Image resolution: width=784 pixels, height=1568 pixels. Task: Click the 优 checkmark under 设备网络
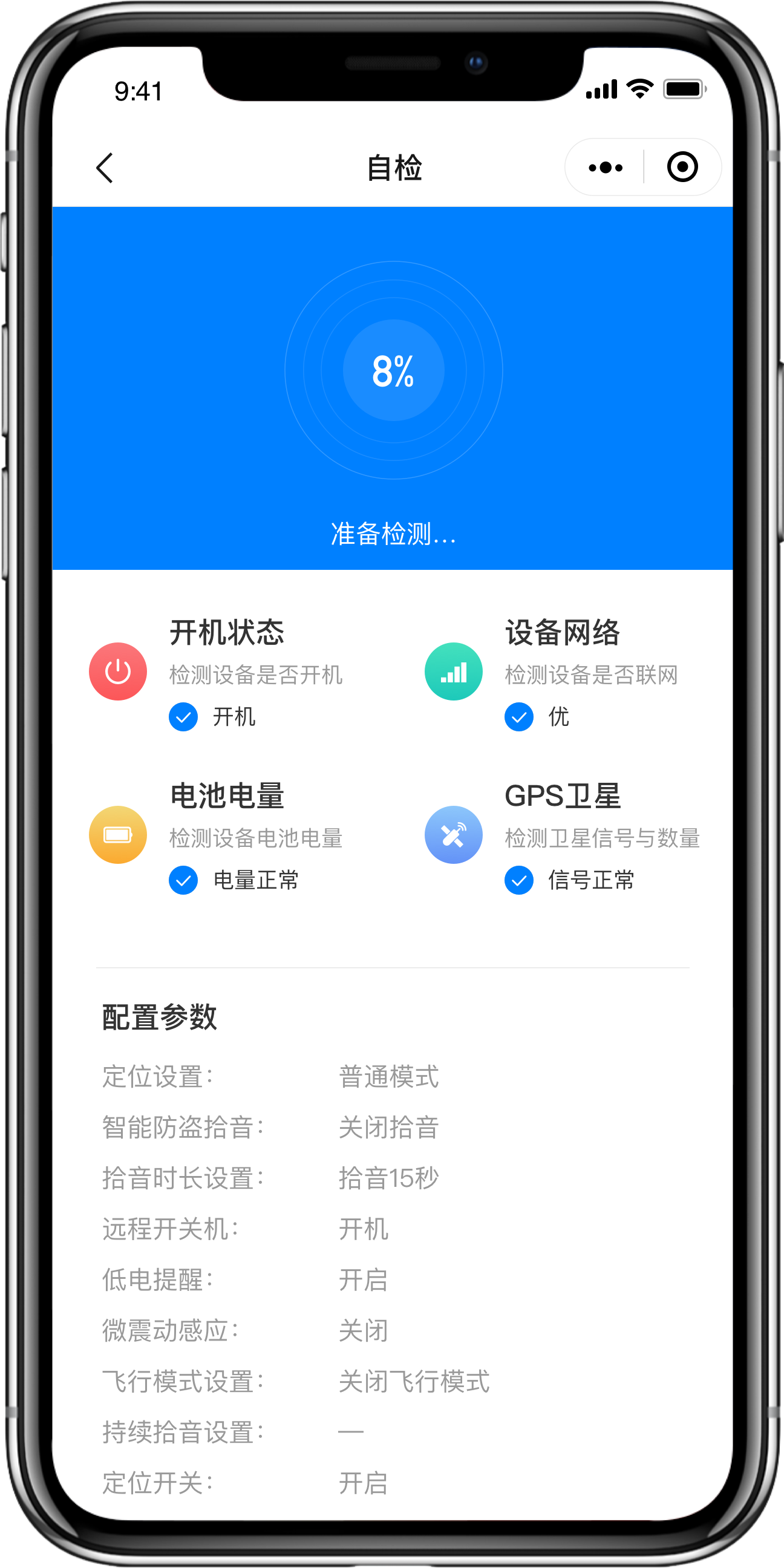[x=518, y=717]
